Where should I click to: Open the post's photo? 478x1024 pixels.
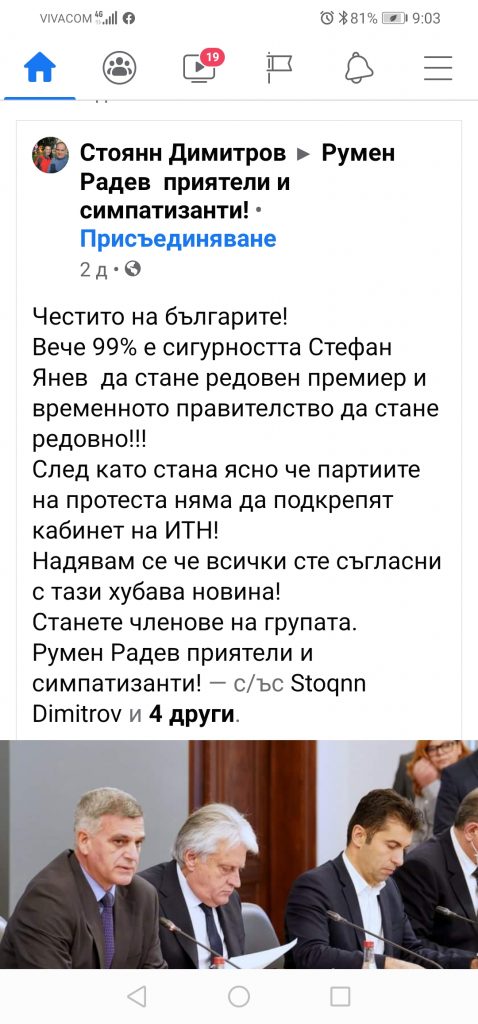tap(239, 854)
